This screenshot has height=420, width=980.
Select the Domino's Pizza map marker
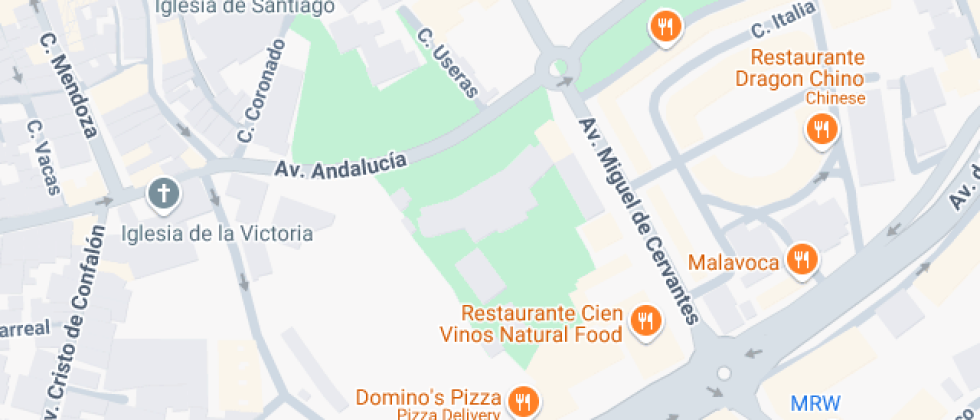(x=521, y=402)
